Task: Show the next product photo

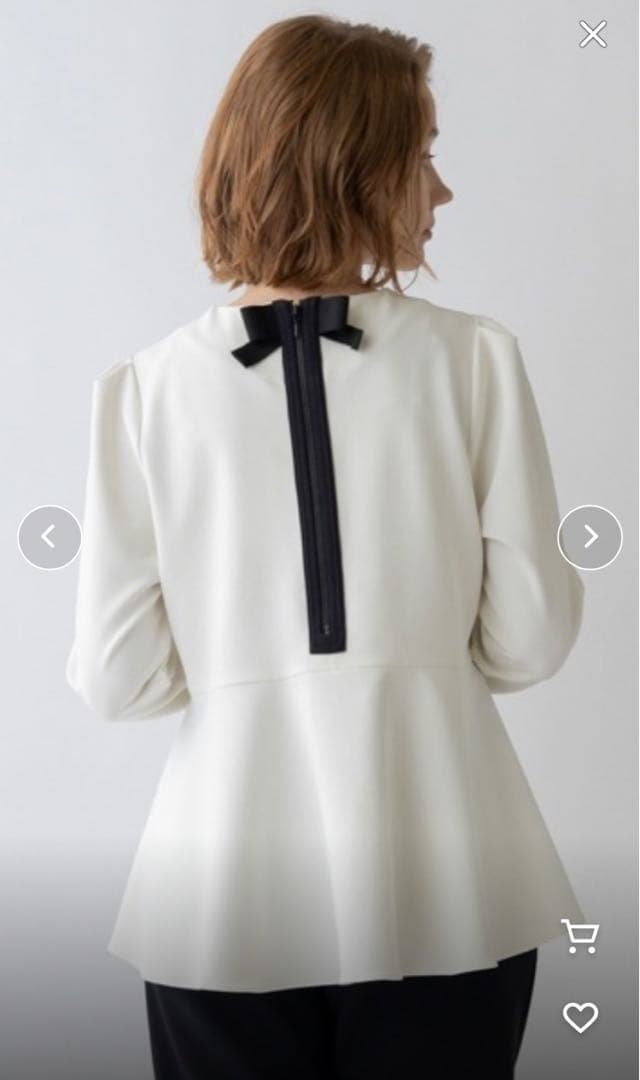Action: tap(589, 537)
